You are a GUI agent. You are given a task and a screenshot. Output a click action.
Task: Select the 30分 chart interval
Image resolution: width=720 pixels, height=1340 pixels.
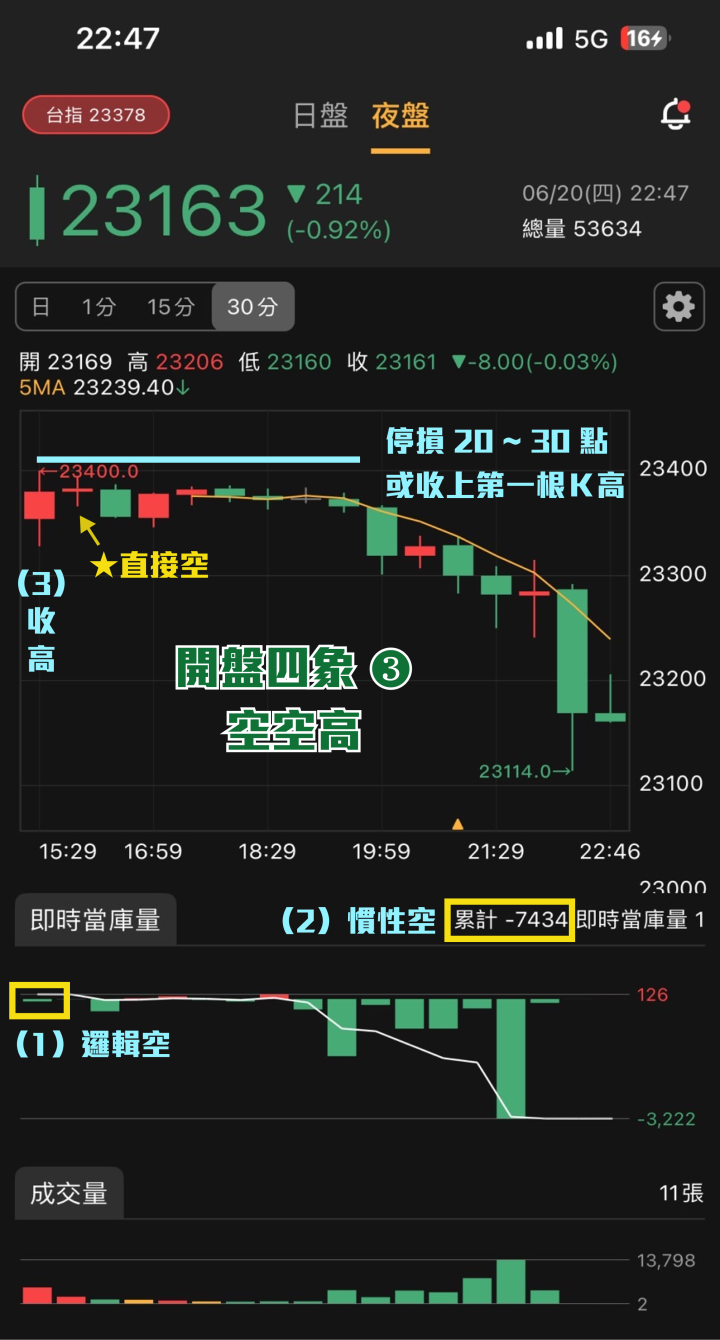(252, 307)
